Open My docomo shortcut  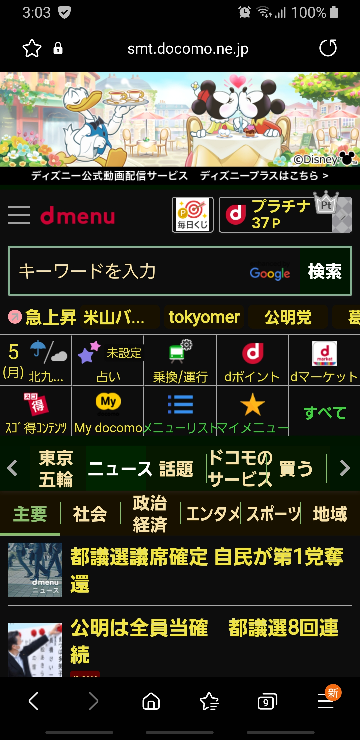(x=108, y=411)
